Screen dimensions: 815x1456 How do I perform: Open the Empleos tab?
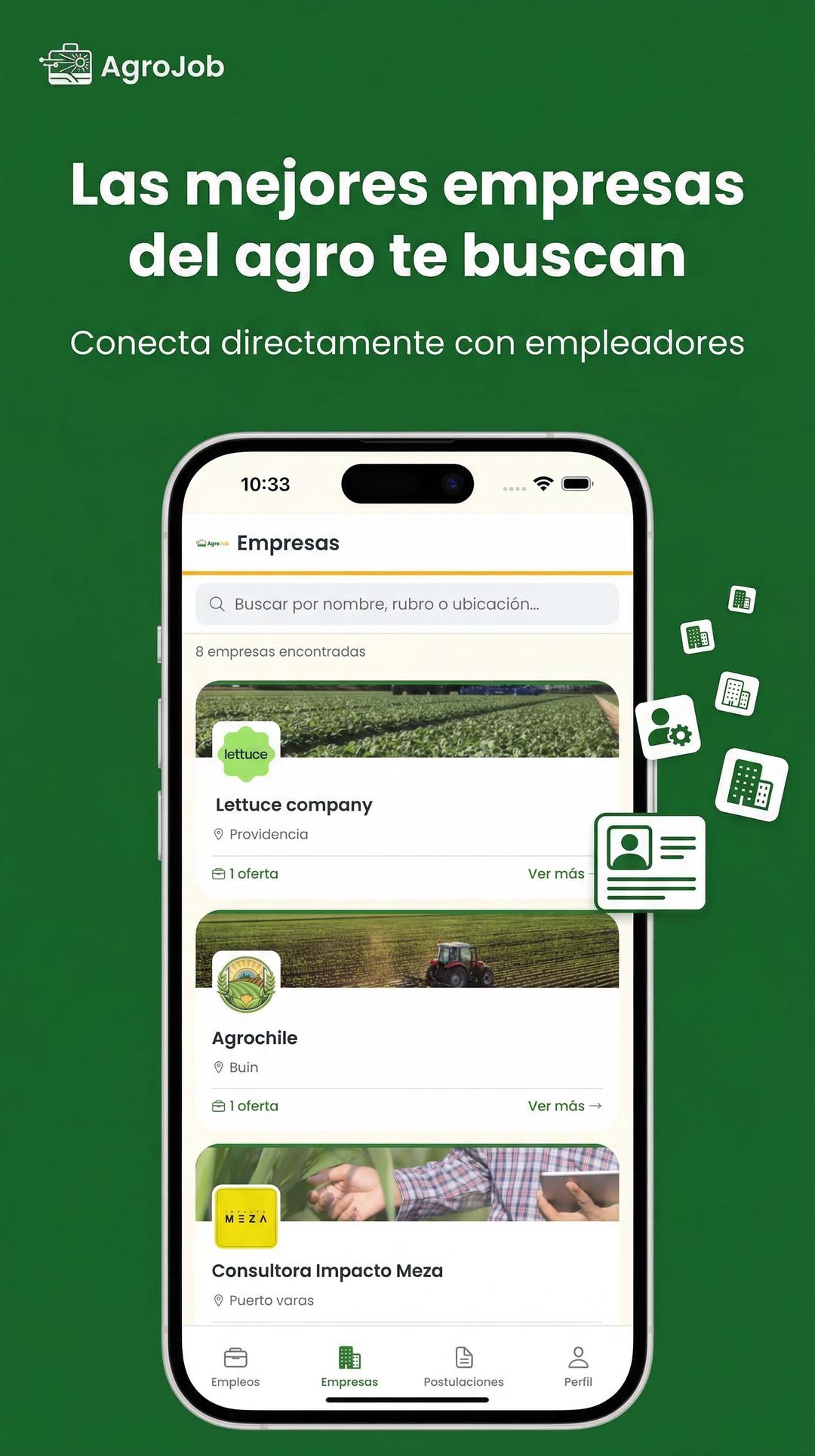236,1366
